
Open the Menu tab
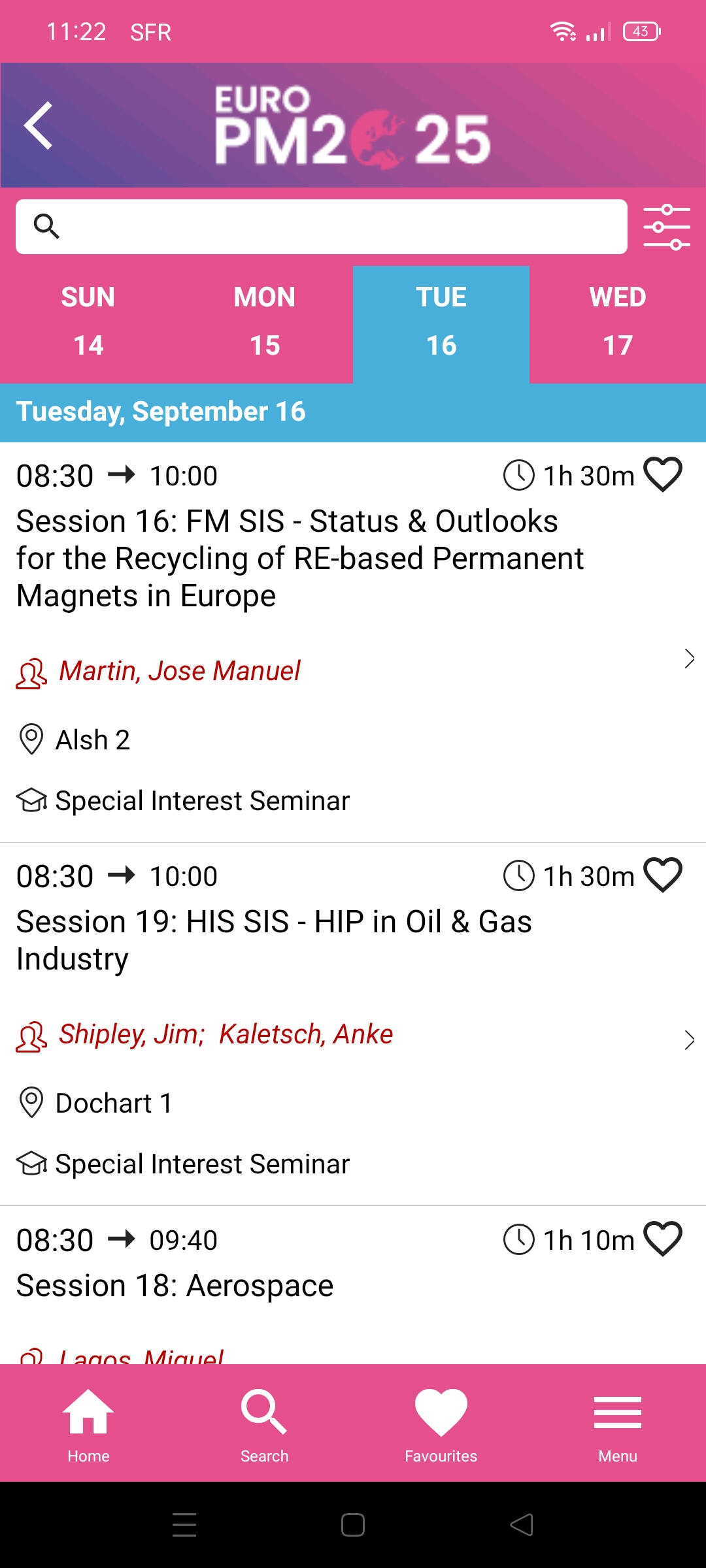pyautogui.click(x=618, y=1426)
